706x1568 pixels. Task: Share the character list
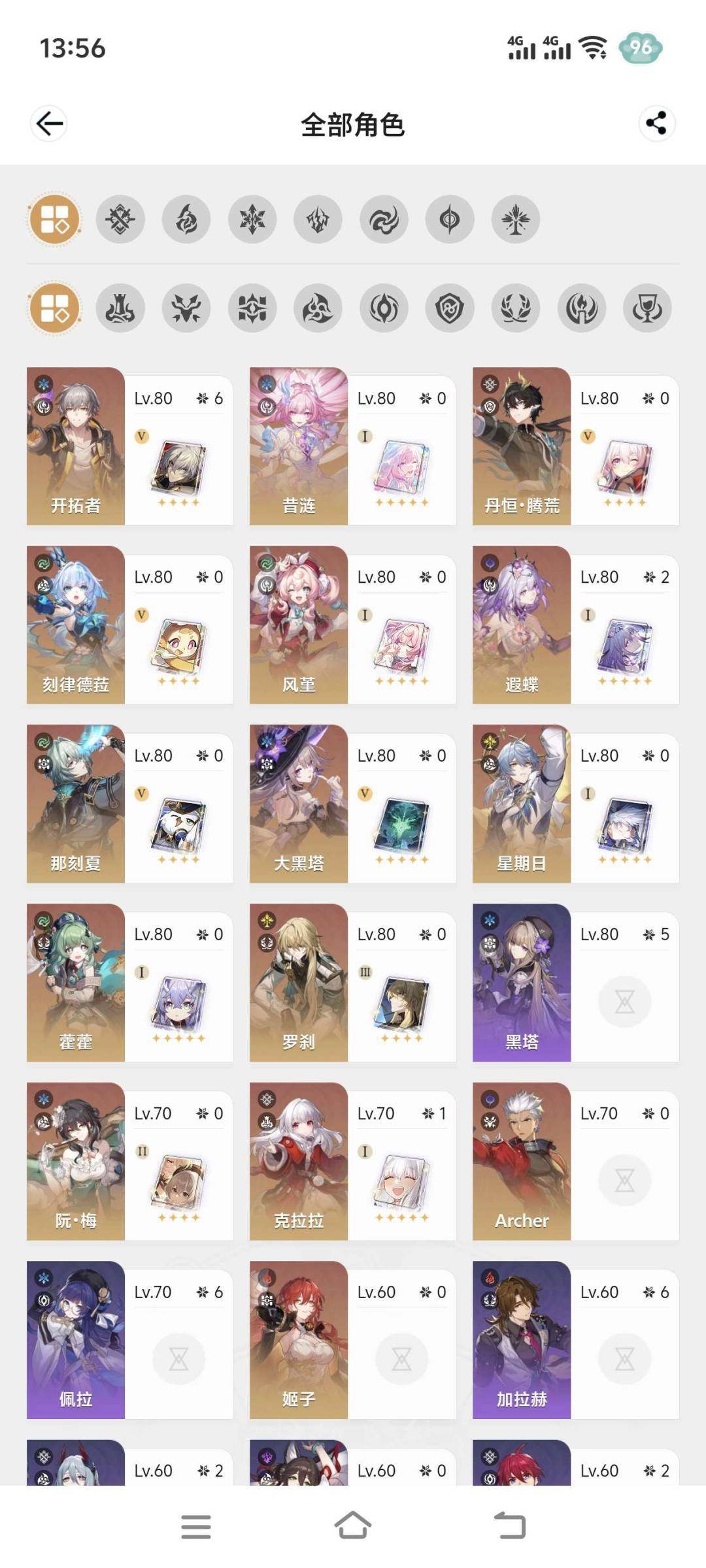pos(656,123)
